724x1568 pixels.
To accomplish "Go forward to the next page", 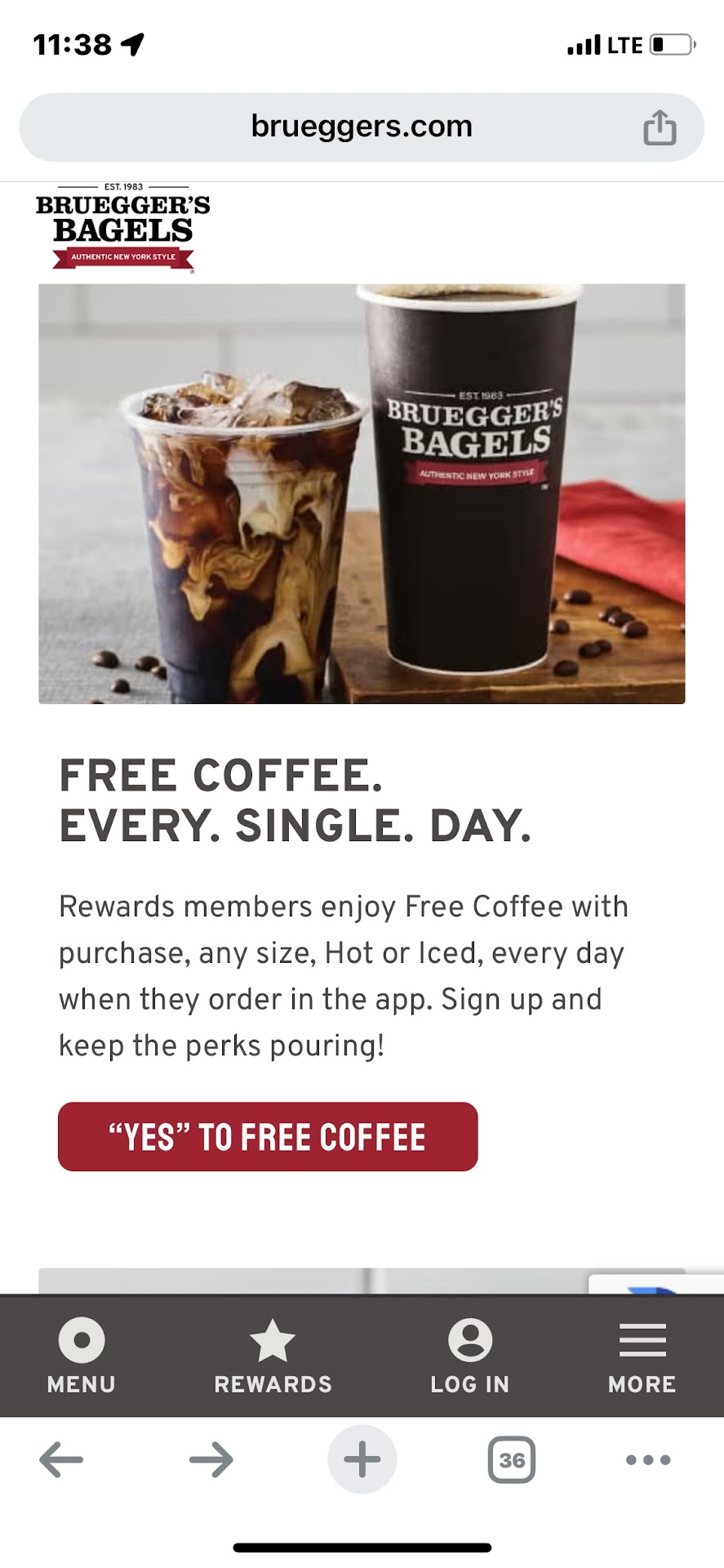I will pos(211,1459).
